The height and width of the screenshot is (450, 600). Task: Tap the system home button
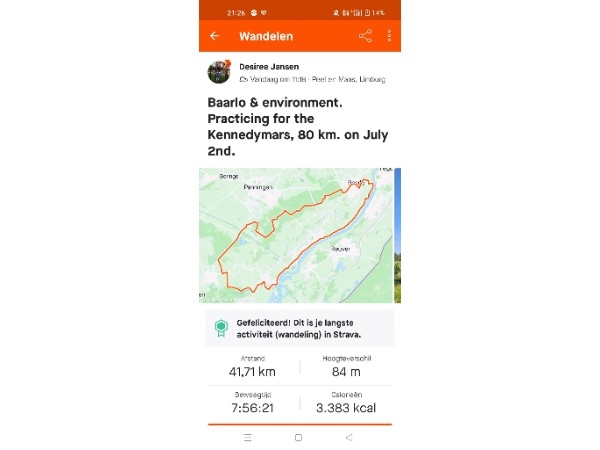click(x=298, y=438)
